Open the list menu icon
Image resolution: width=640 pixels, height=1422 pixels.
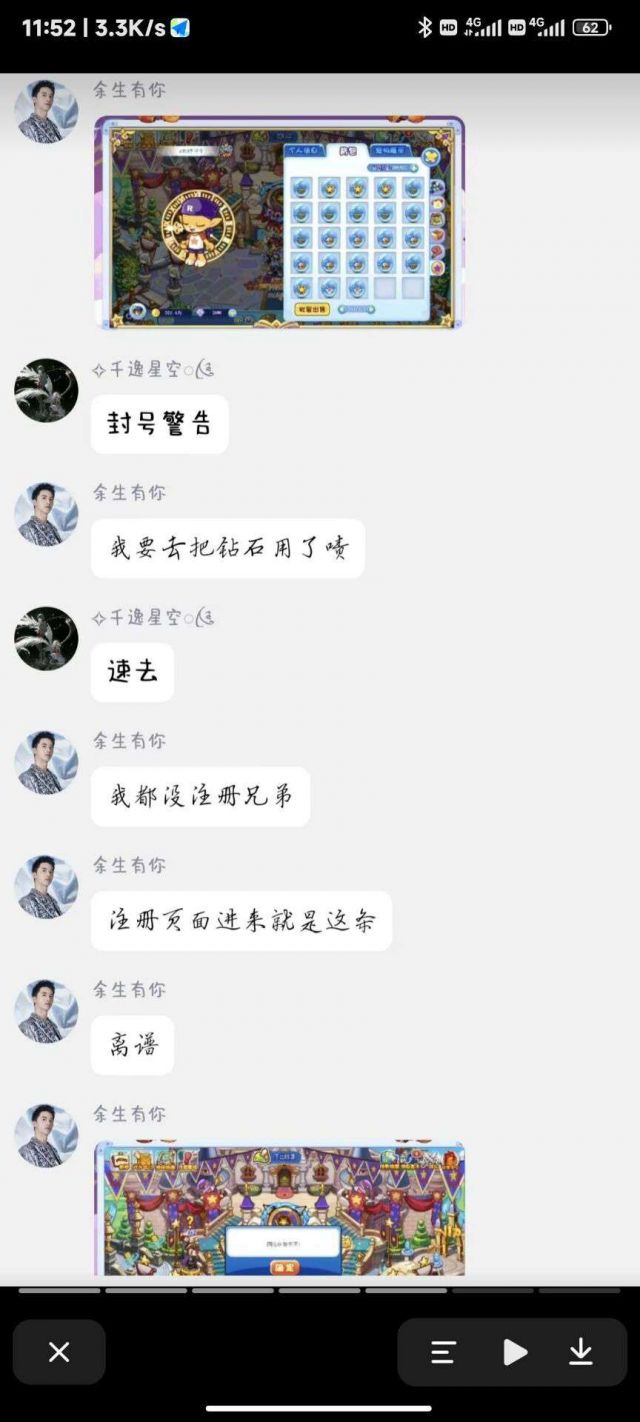coord(443,1352)
